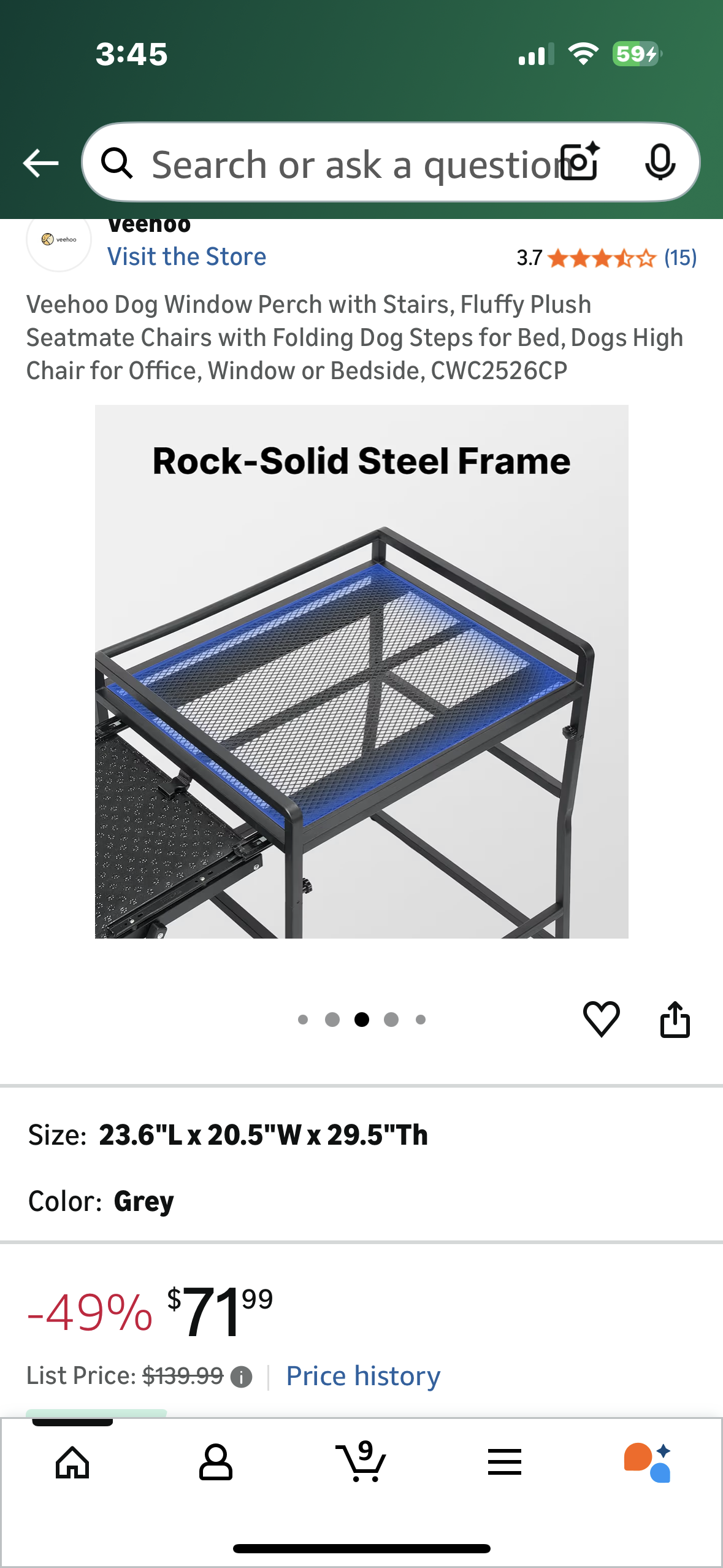Open the cart with 9 items
The width and height of the screenshot is (723, 1568).
pyautogui.click(x=361, y=1462)
